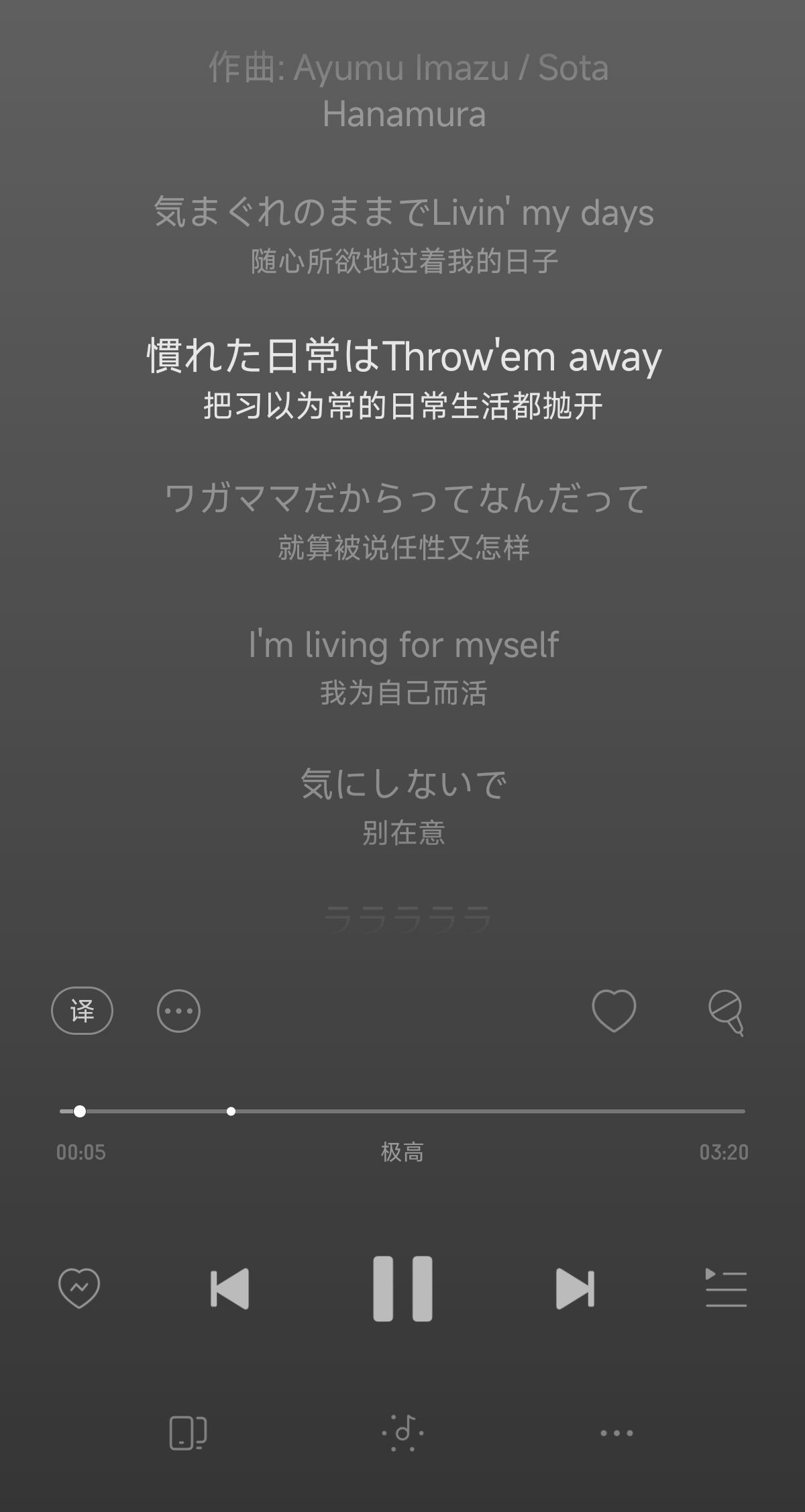Pause the current song

click(x=402, y=1288)
